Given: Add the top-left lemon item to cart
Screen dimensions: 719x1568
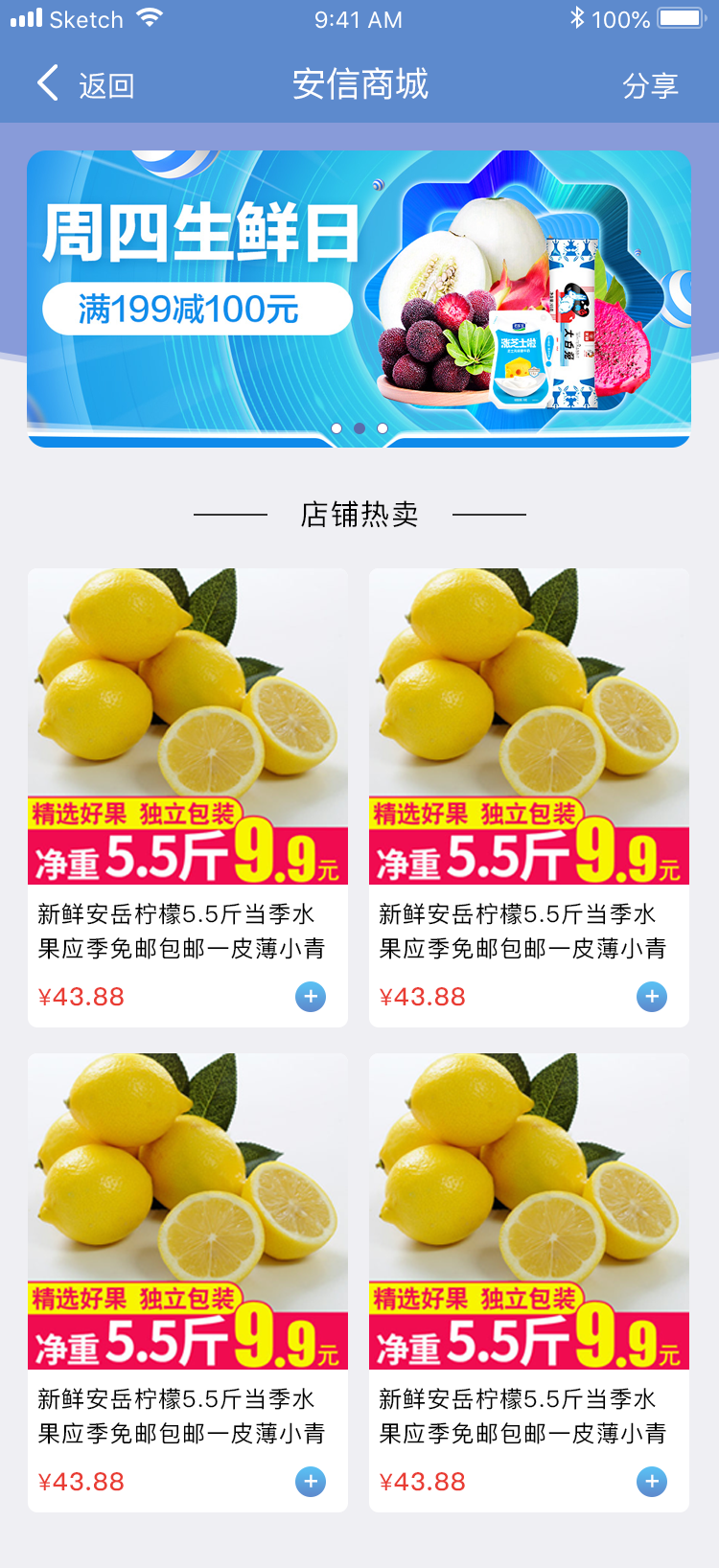Looking at the screenshot, I should point(311,997).
